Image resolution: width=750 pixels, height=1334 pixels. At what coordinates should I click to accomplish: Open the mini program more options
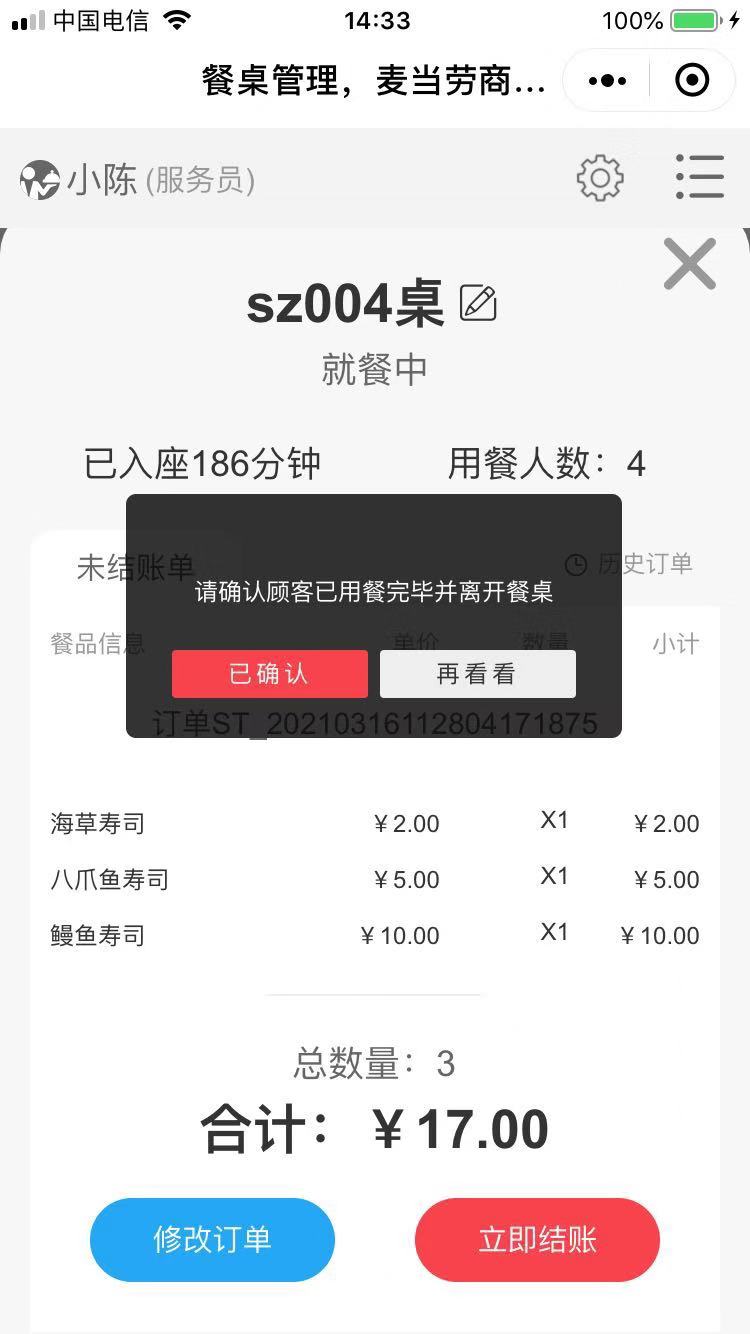[608, 81]
